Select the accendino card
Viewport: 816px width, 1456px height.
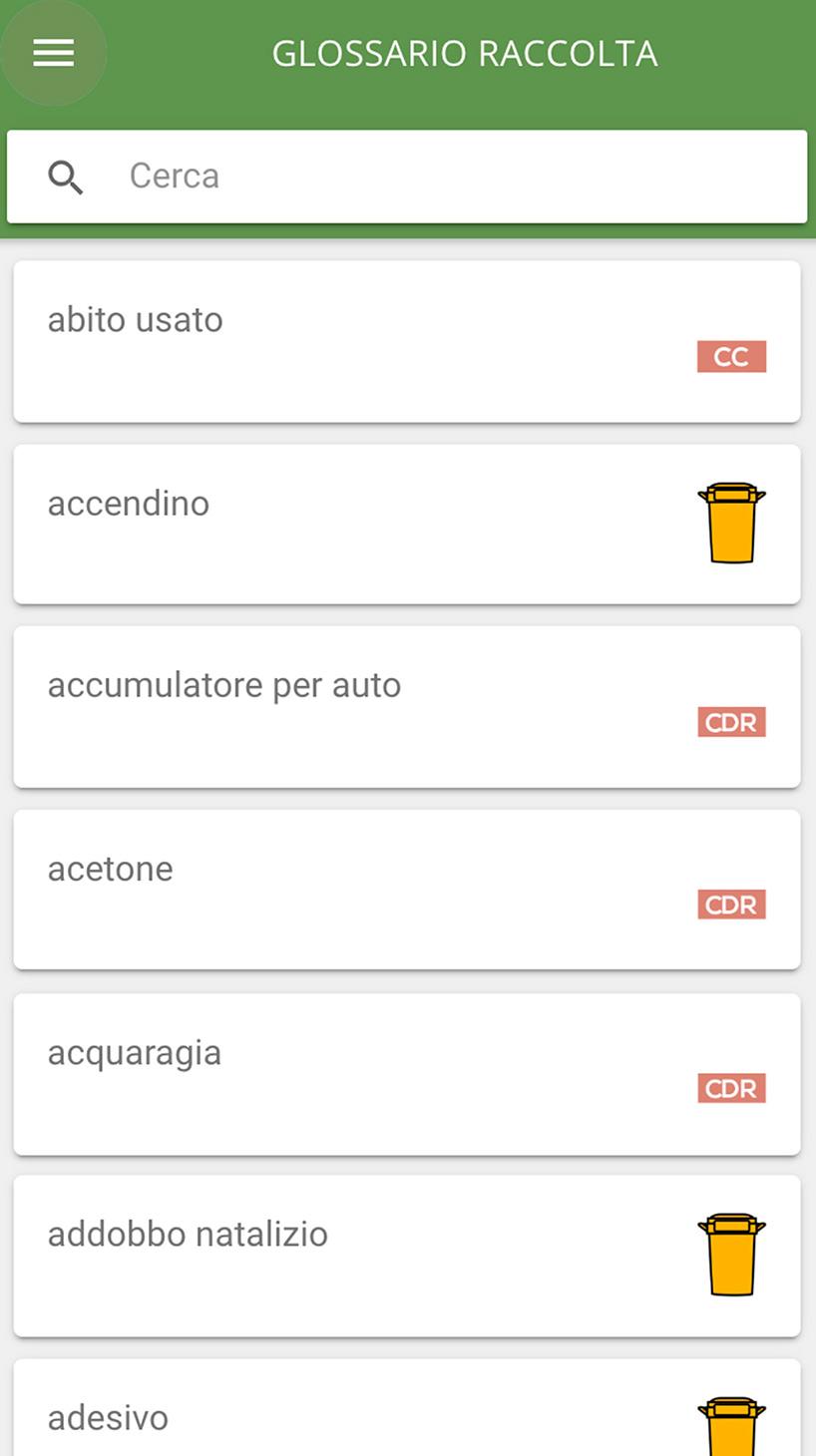point(407,524)
